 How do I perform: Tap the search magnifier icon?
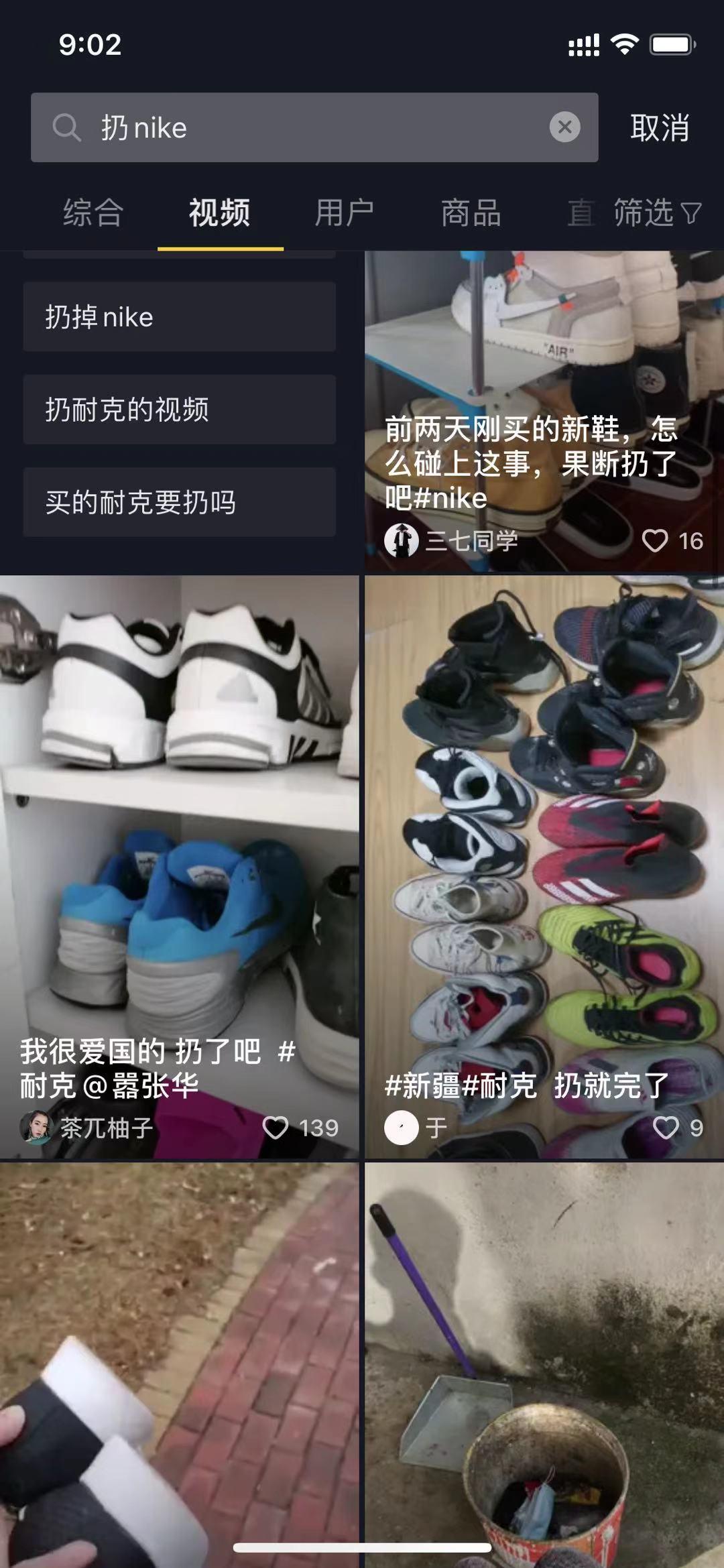click(66, 127)
